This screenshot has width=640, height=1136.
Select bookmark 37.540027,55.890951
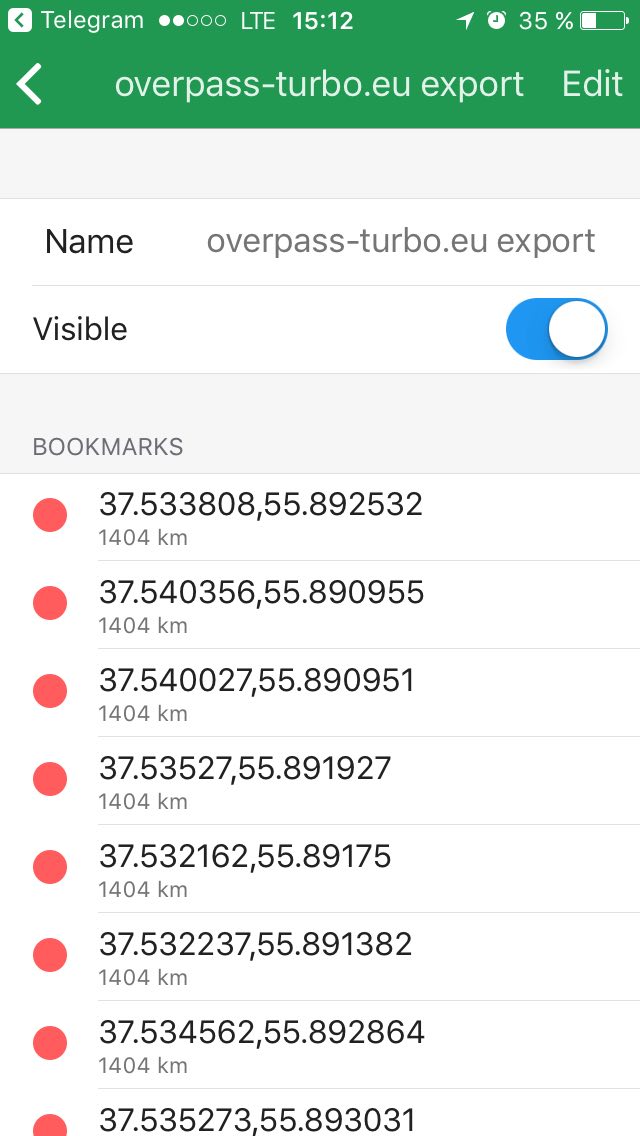click(320, 693)
